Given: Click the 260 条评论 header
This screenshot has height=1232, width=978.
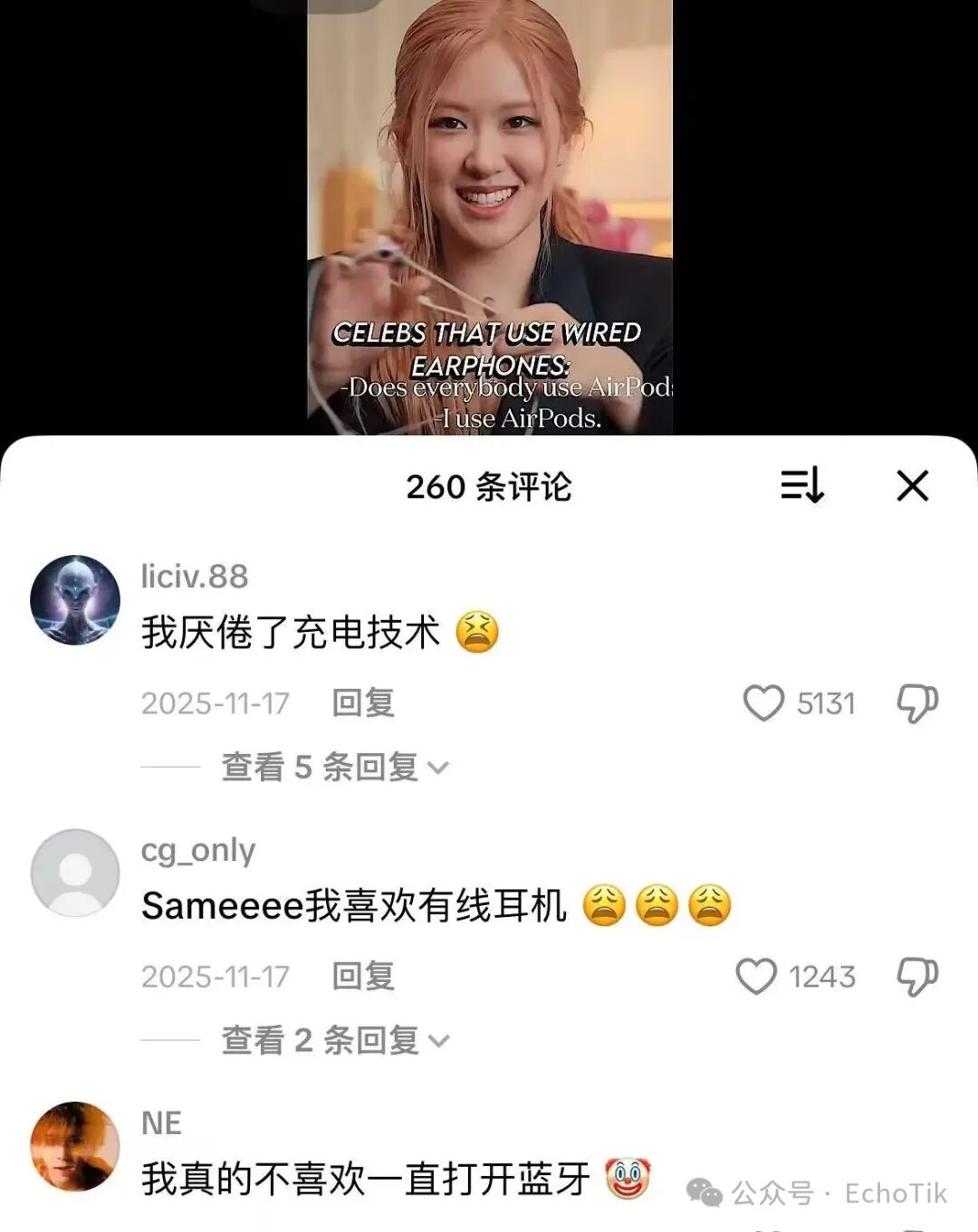Looking at the screenshot, I should point(489,486).
